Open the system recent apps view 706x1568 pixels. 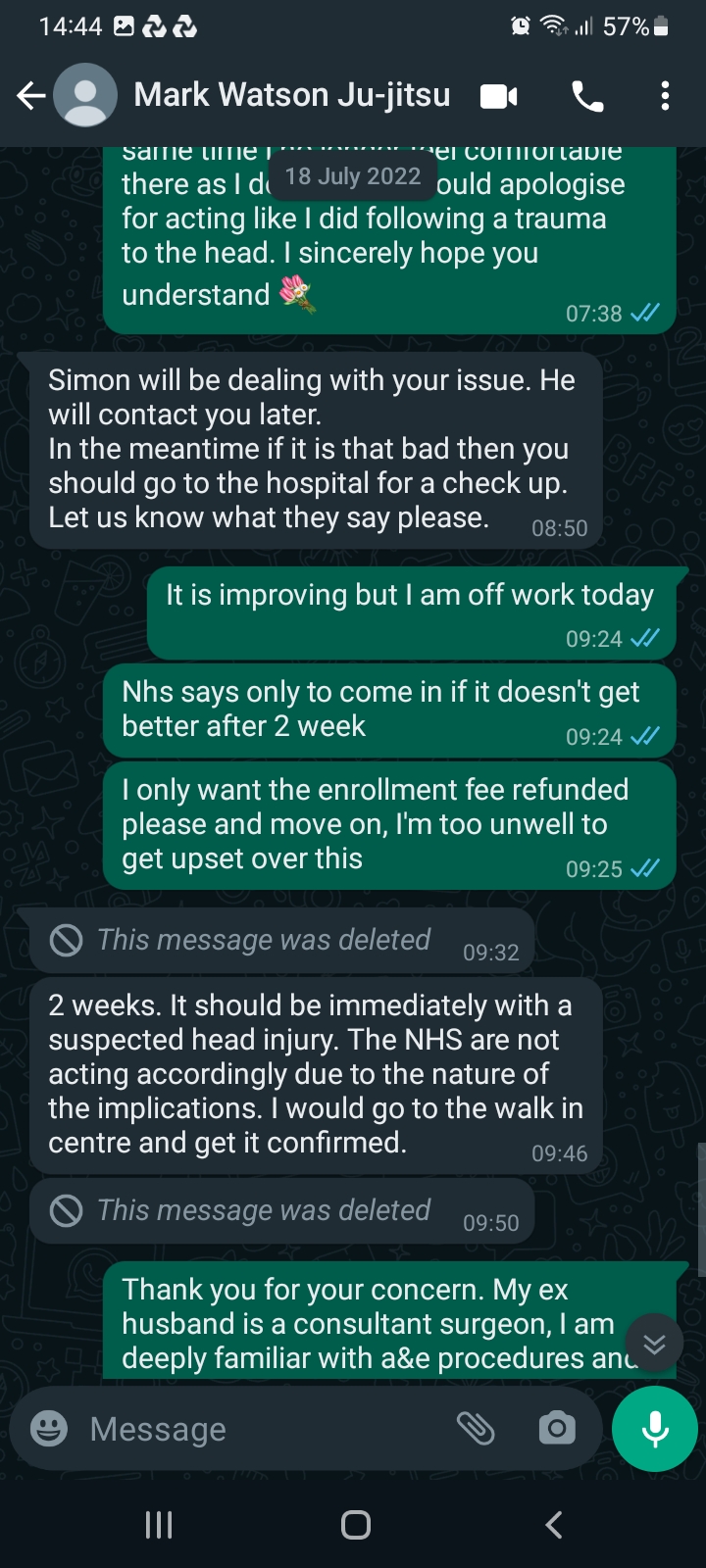159,1525
